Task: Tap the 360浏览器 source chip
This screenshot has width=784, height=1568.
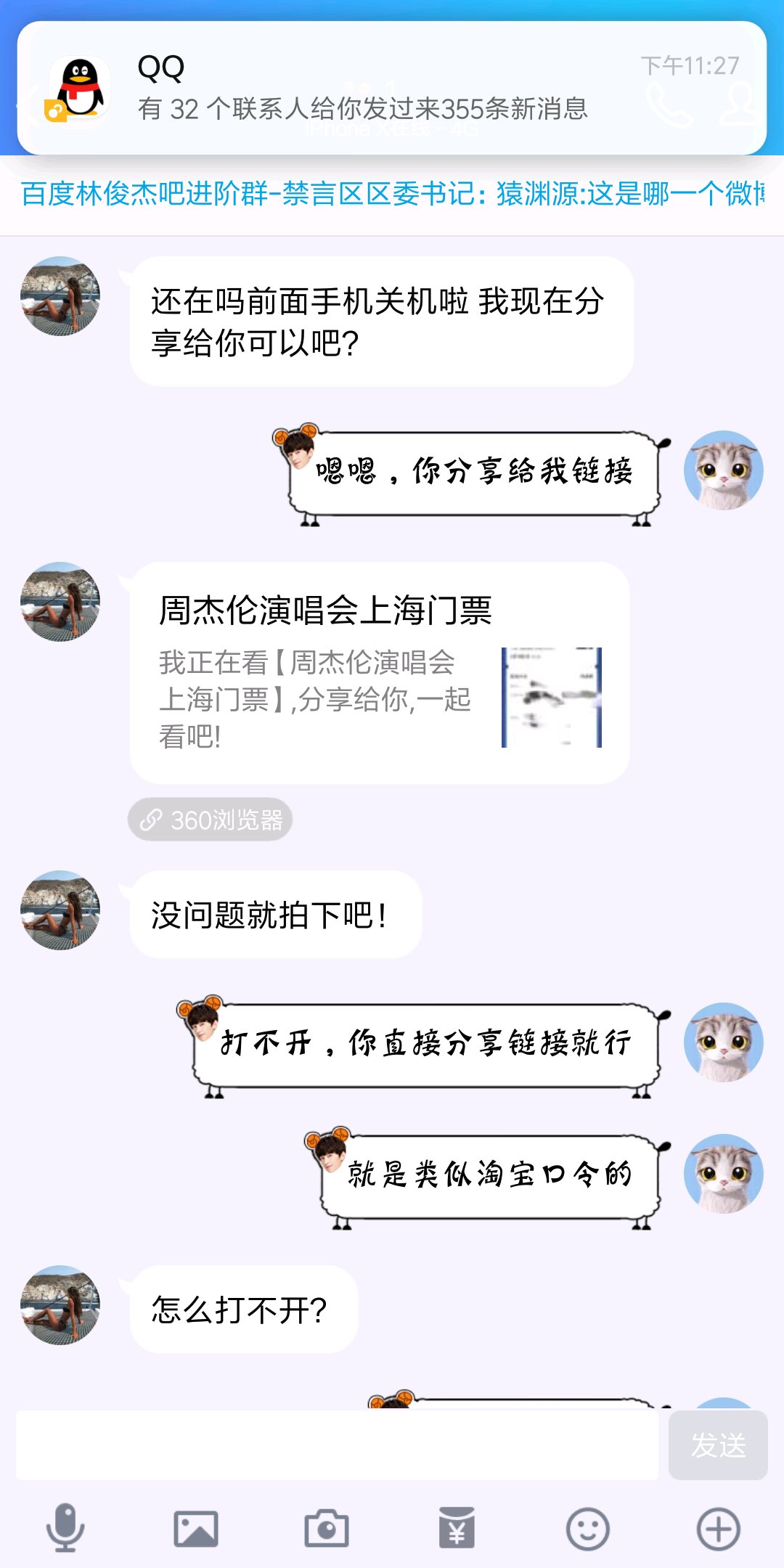Action: [x=211, y=820]
